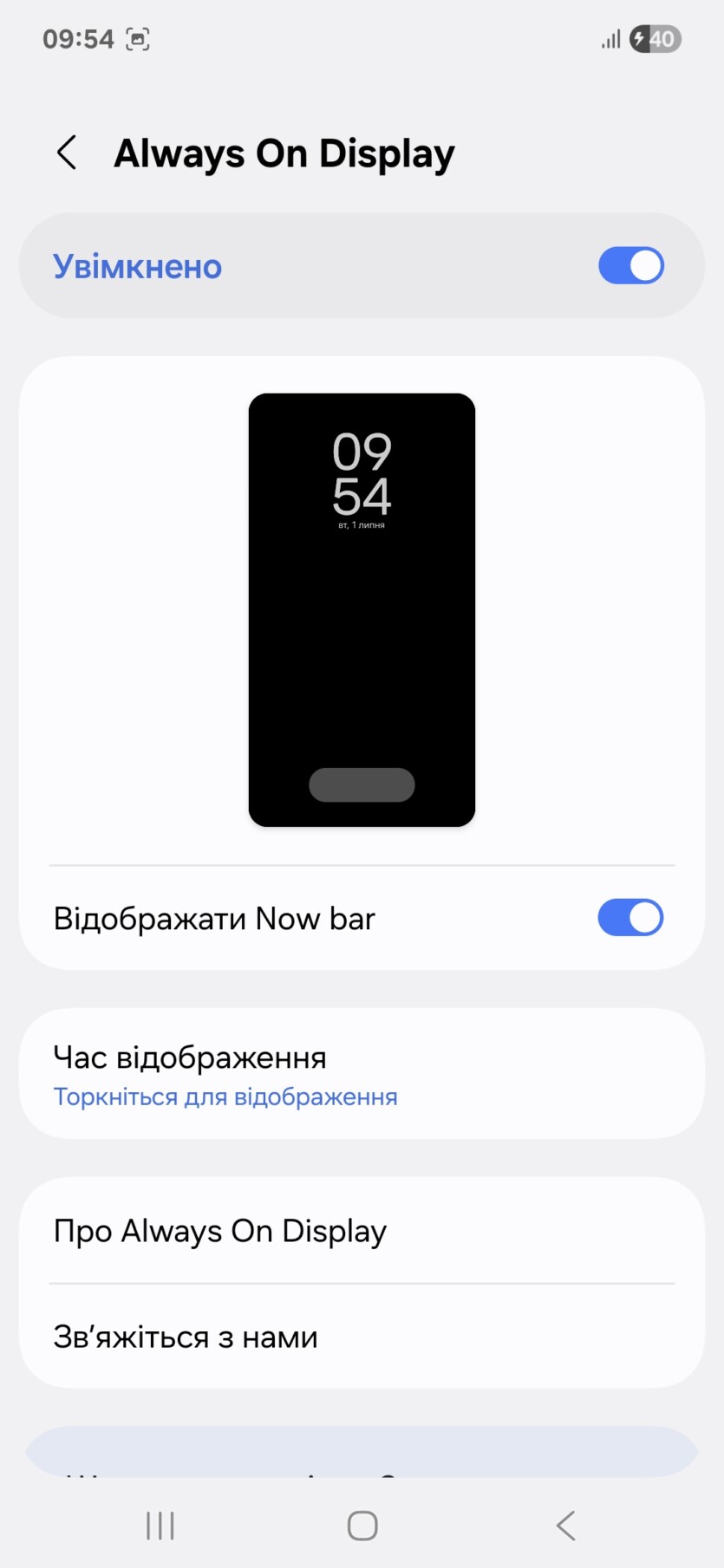Turn off the Увімкнено master switch

(x=630, y=266)
